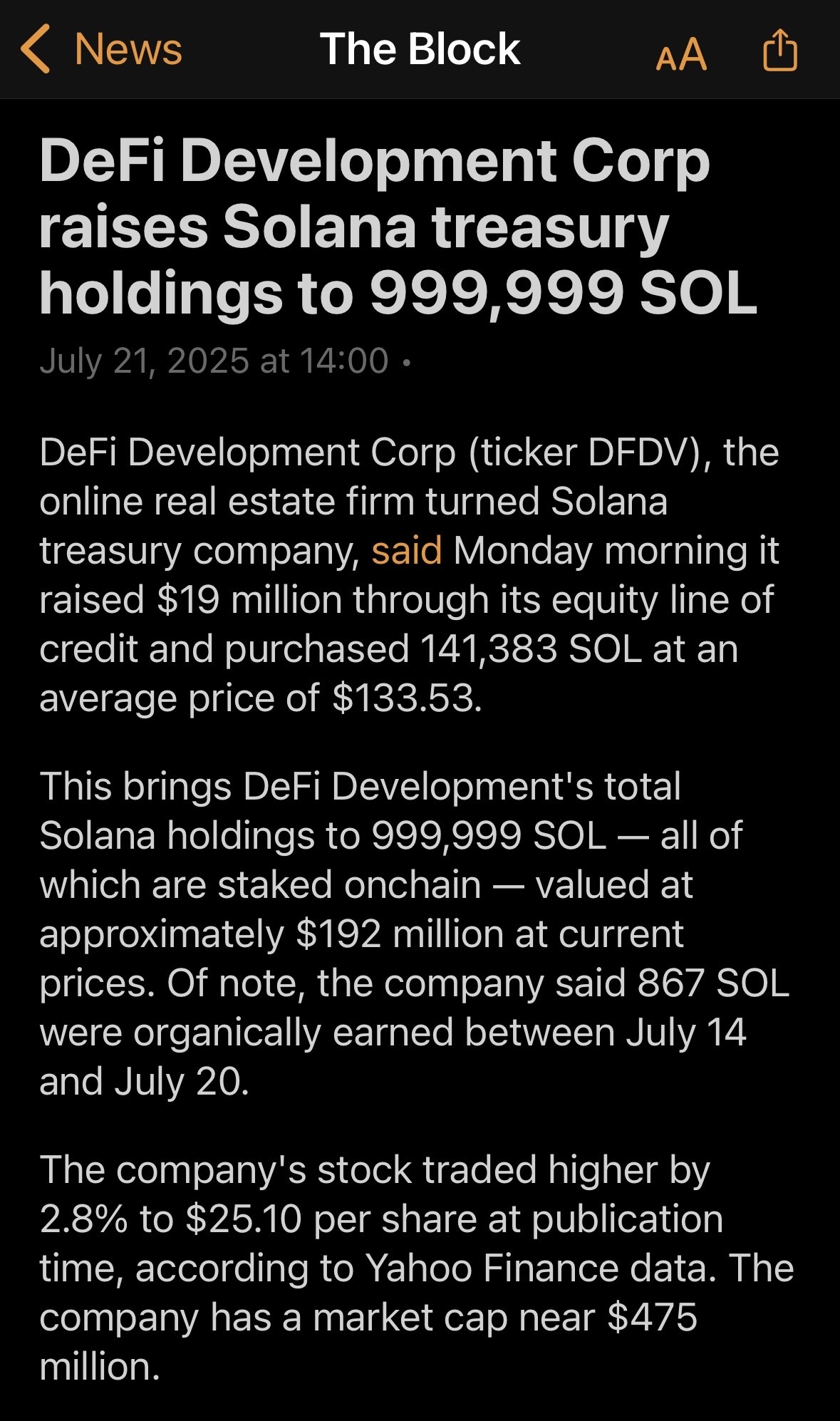Share this article
840x1421 pixels.
coord(779,50)
